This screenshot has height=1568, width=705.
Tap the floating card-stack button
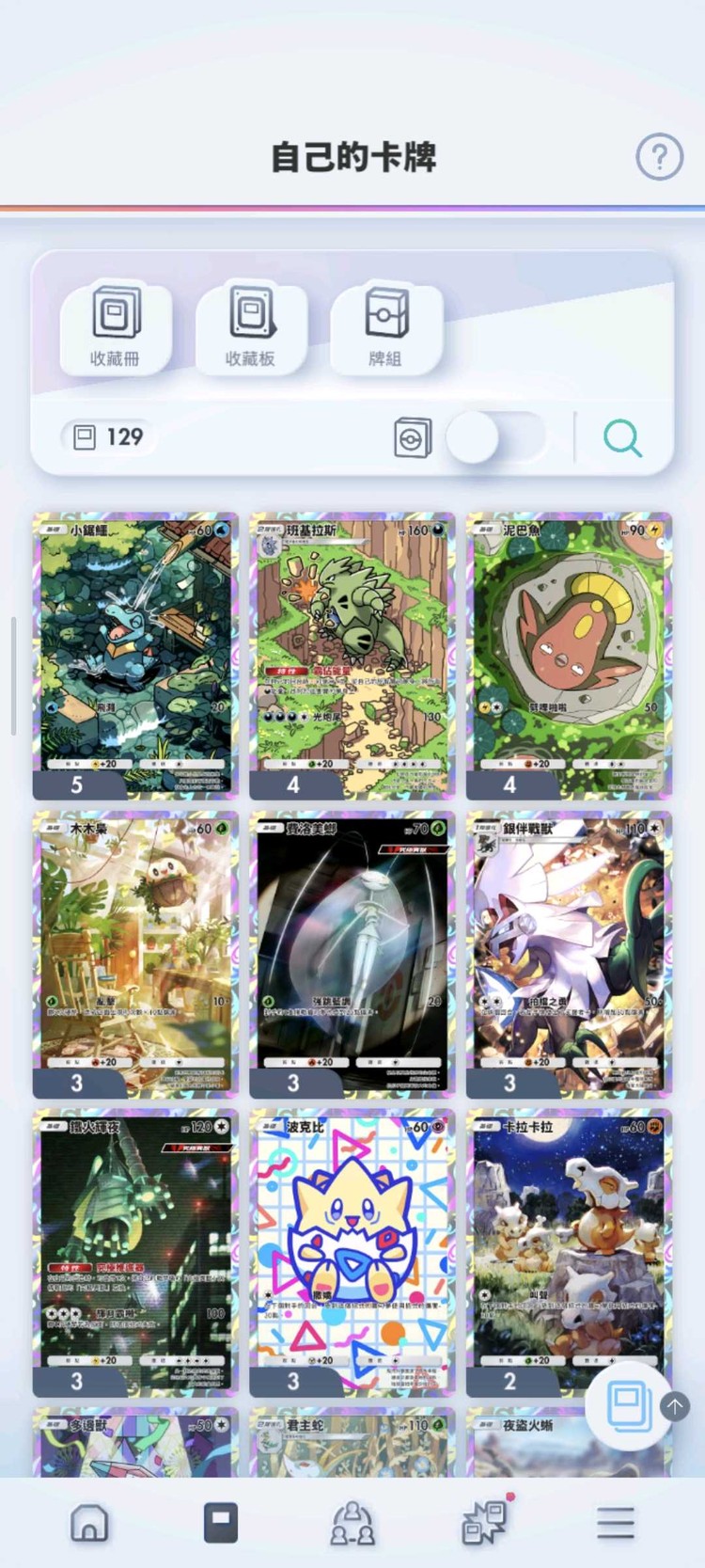(628, 1405)
